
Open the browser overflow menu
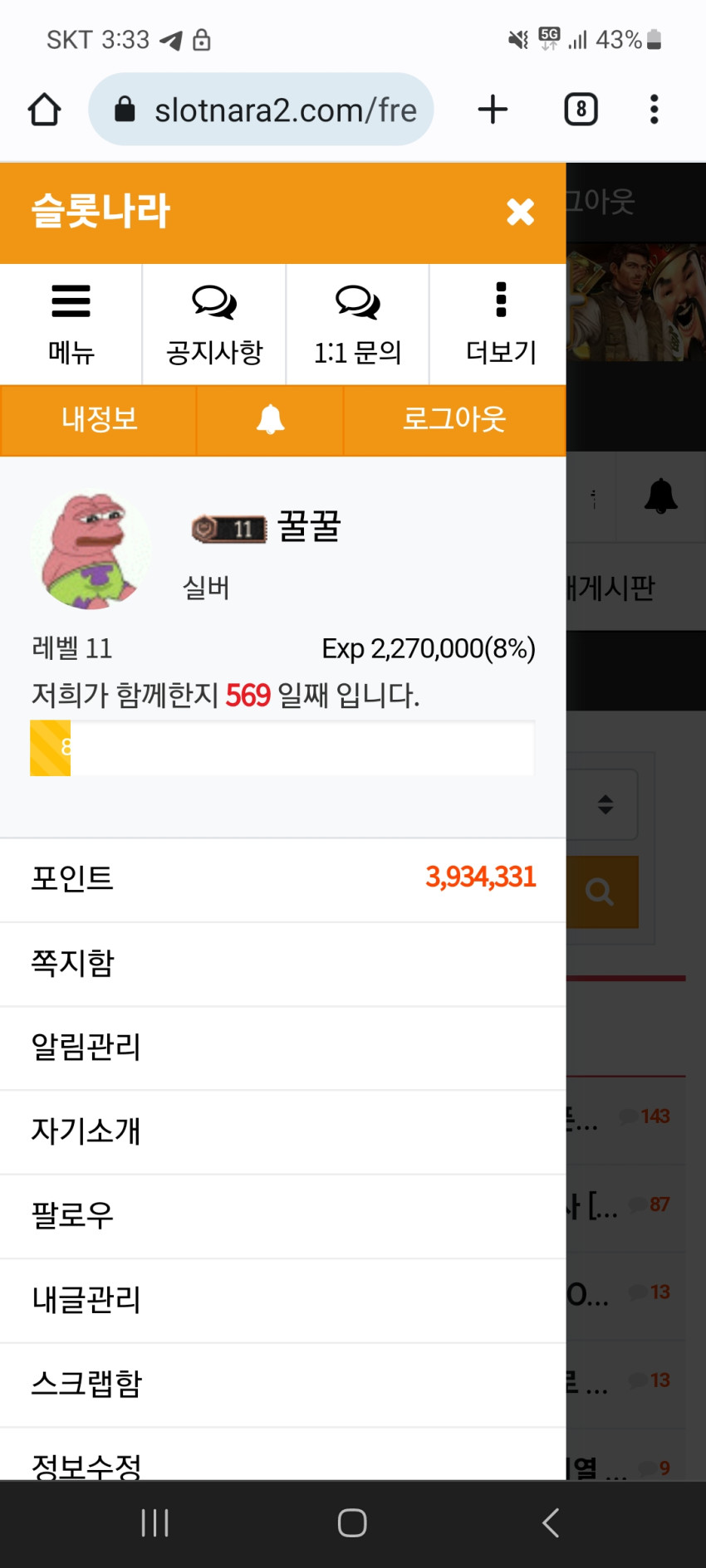click(655, 110)
